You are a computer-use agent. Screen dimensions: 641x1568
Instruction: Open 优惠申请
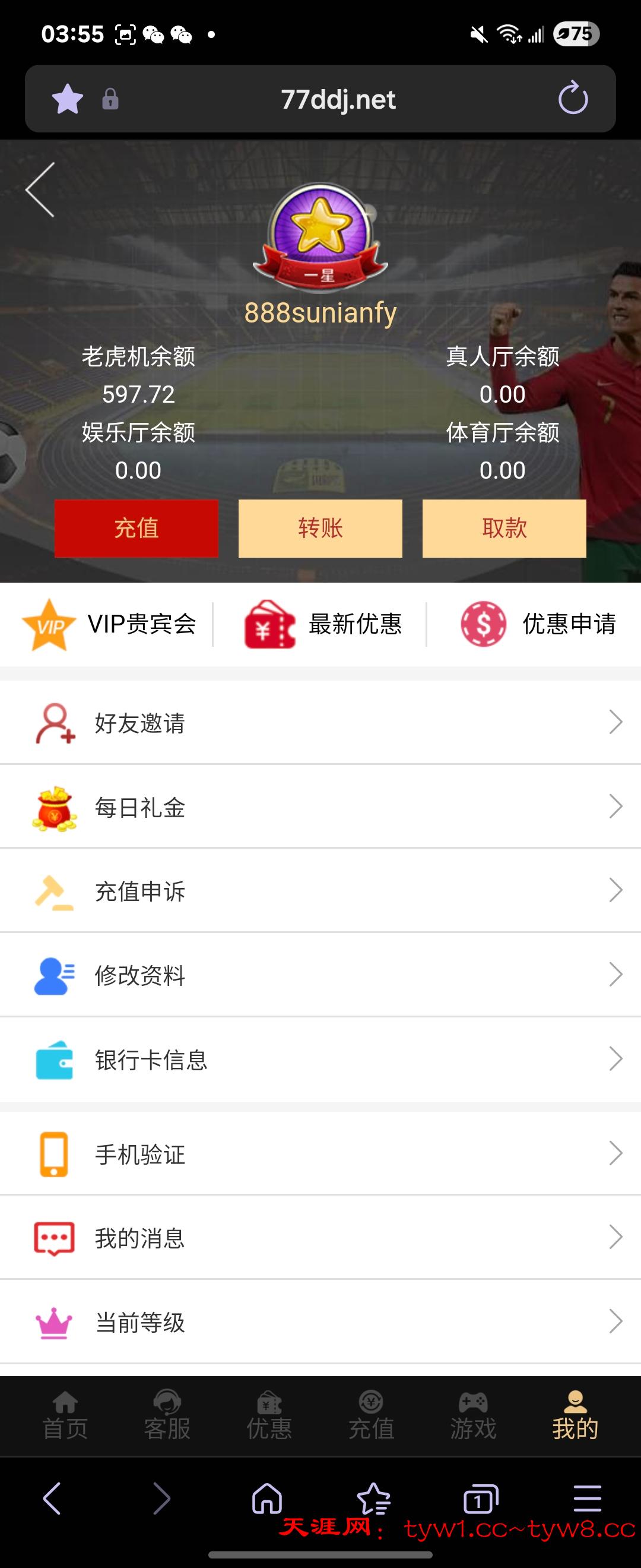[538, 624]
